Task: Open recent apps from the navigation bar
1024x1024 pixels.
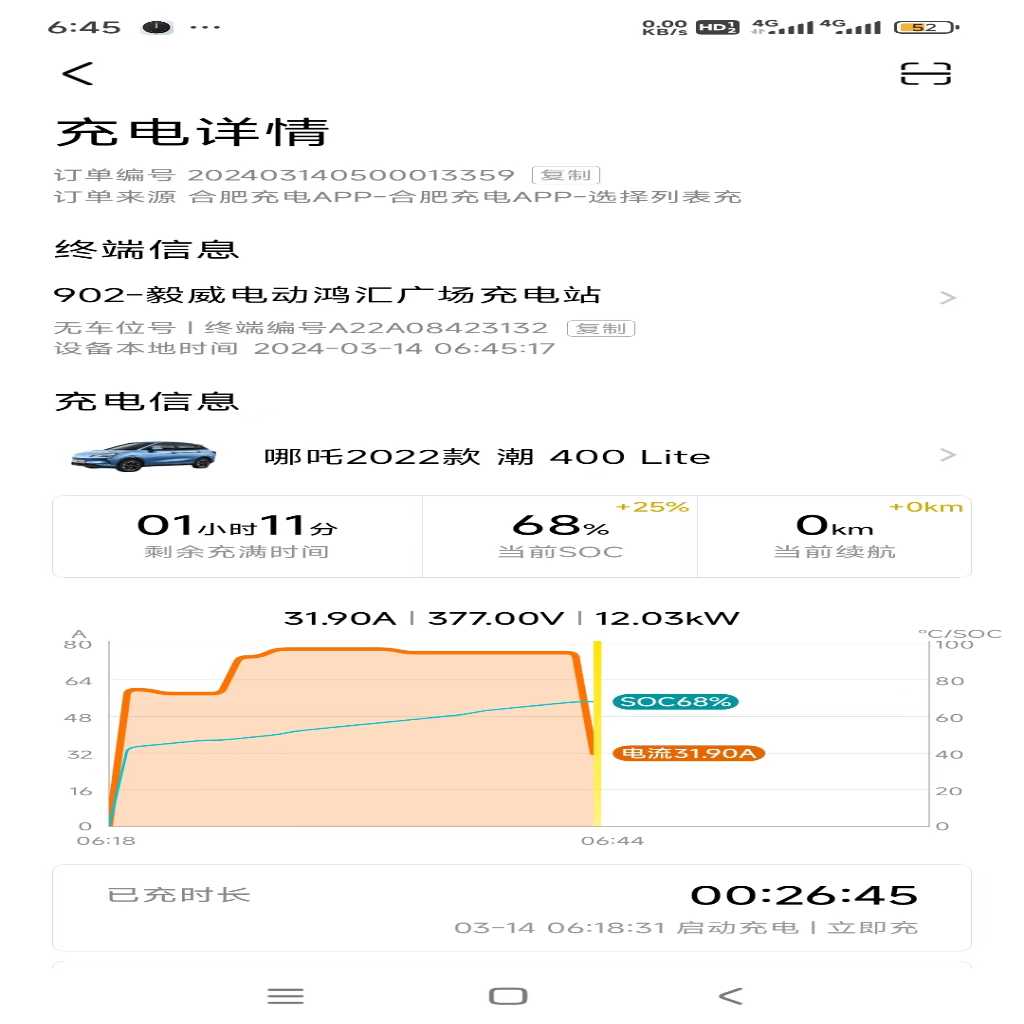Action: point(286,995)
